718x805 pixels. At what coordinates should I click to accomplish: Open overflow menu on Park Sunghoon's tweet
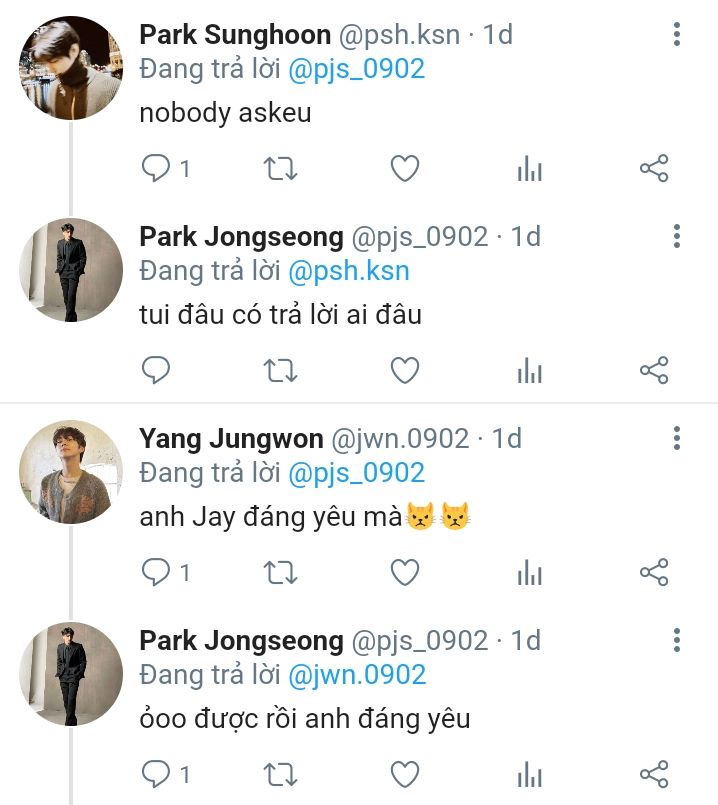677,35
